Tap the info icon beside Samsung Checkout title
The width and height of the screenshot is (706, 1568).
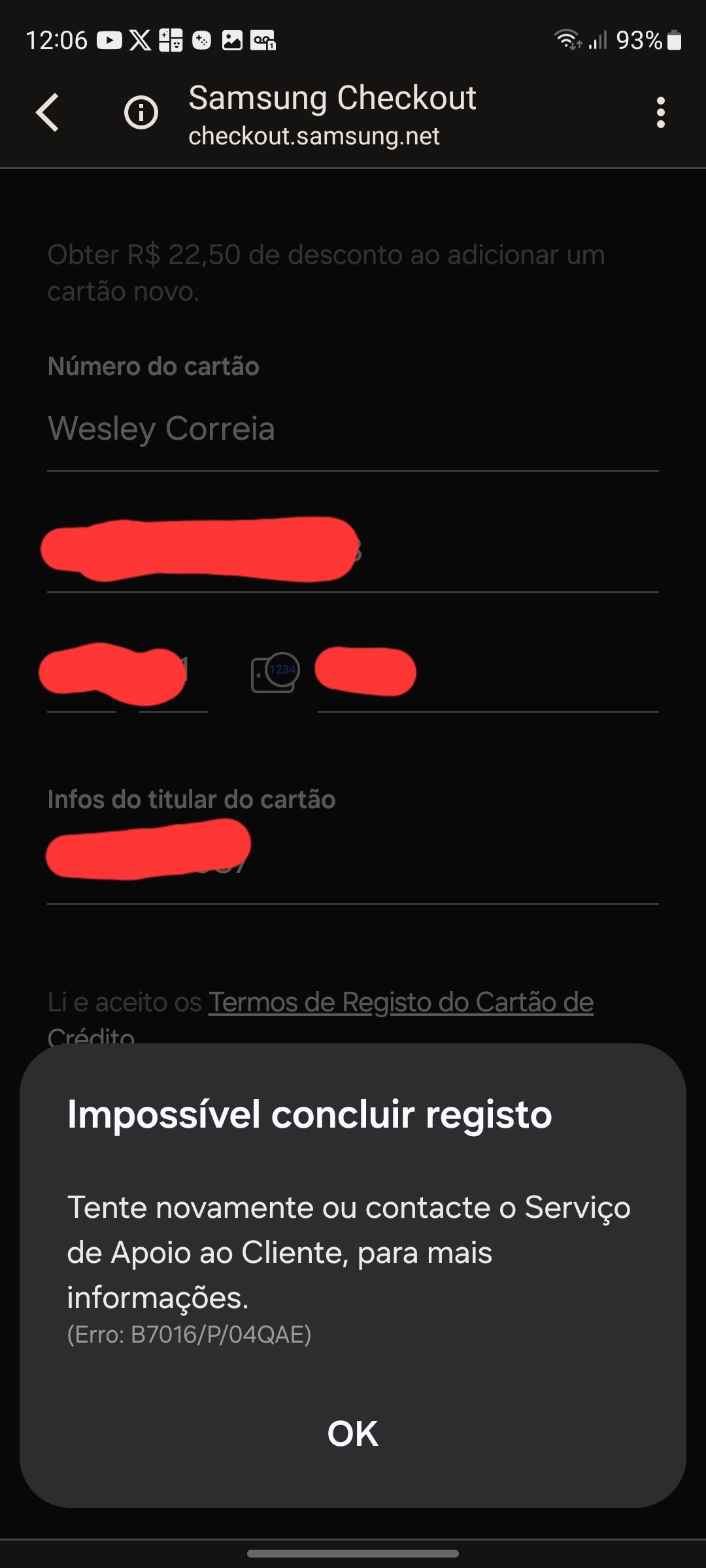click(x=141, y=112)
